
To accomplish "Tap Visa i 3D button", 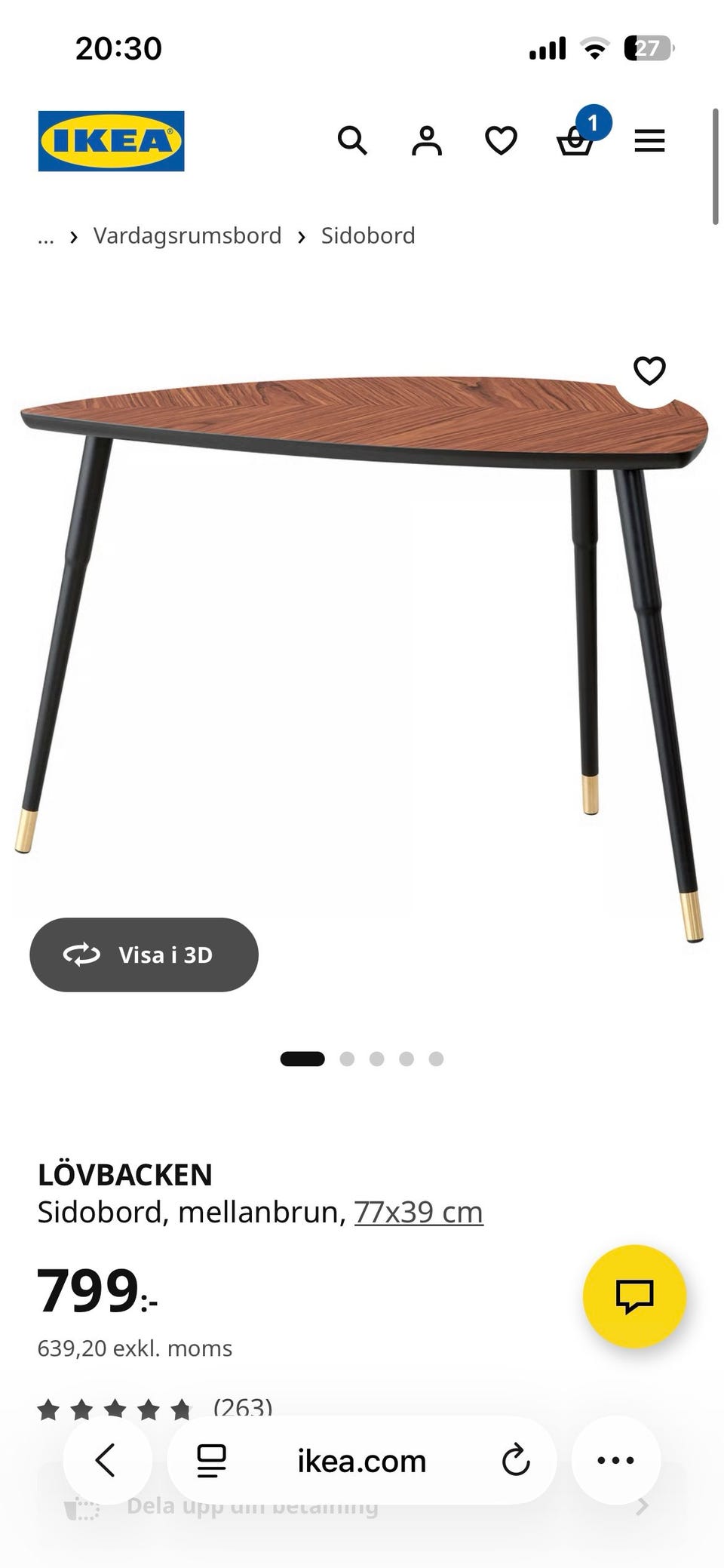I will pos(144,955).
